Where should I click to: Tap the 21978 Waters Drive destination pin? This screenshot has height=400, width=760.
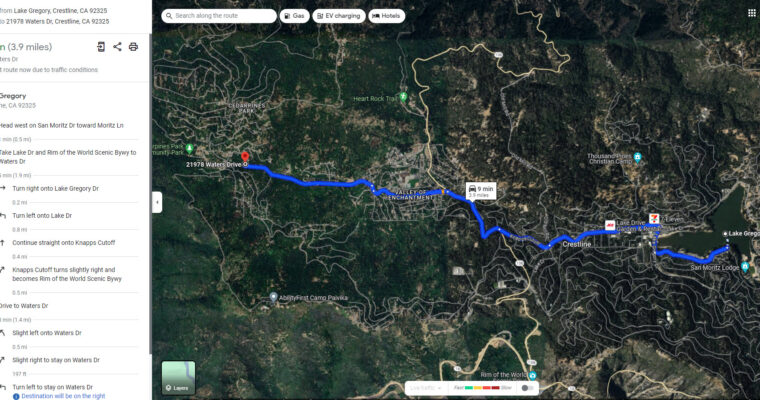[245, 157]
